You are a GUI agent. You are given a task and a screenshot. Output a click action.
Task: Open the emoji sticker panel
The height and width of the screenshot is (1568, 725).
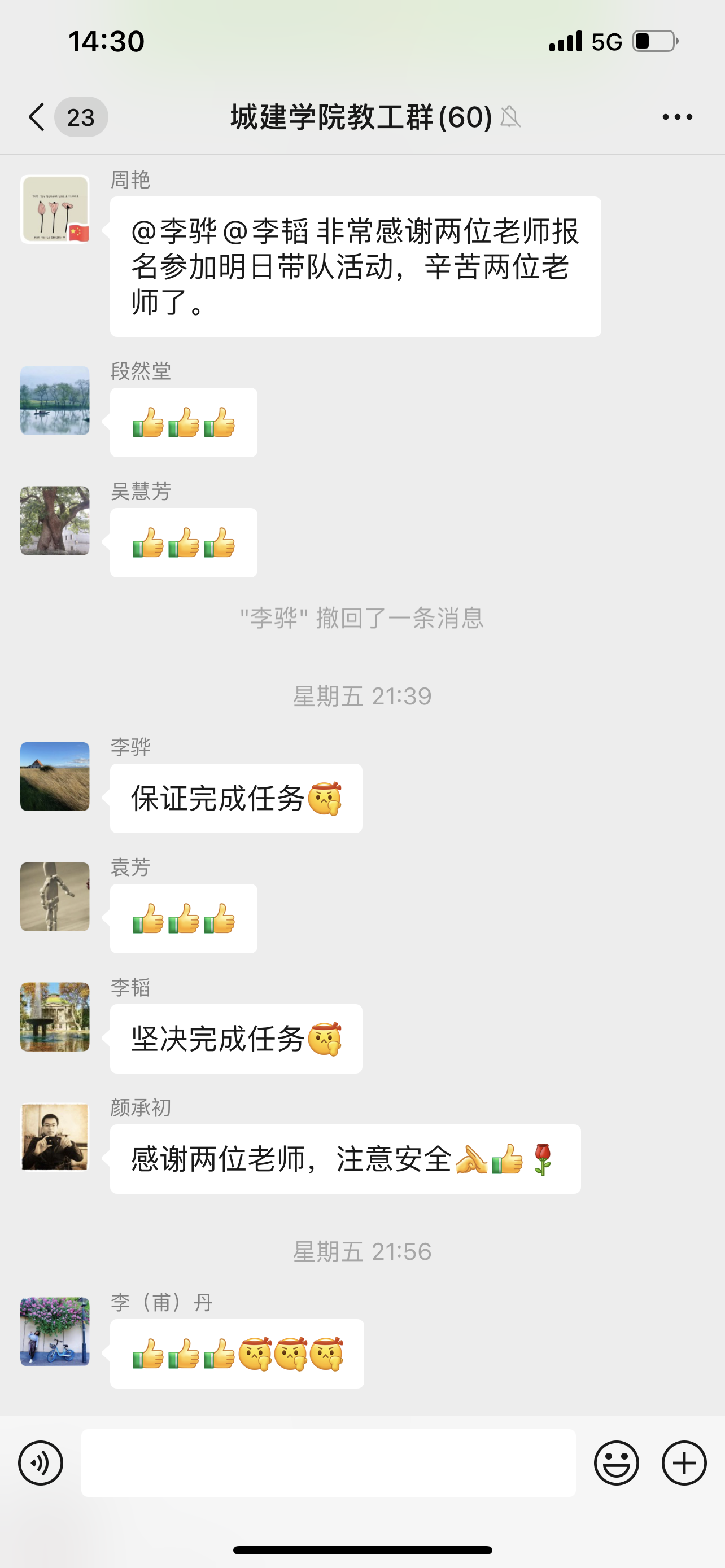616,1462
